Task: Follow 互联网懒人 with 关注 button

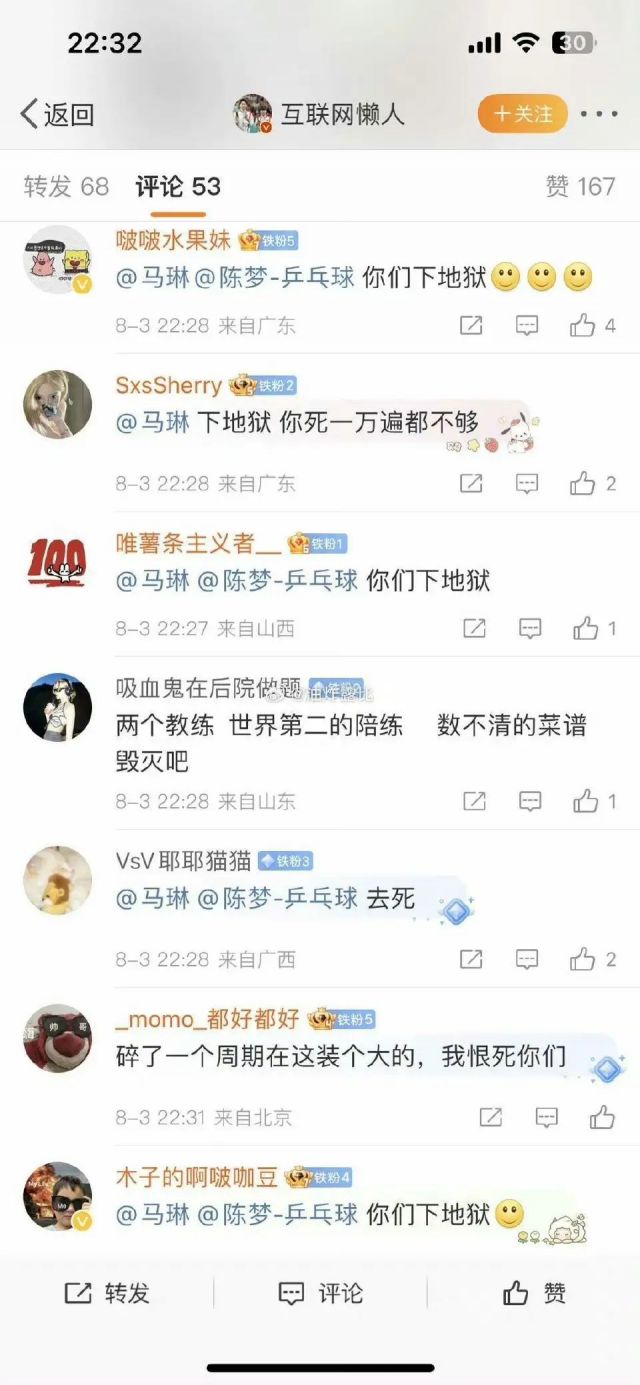Action: pos(522,114)
